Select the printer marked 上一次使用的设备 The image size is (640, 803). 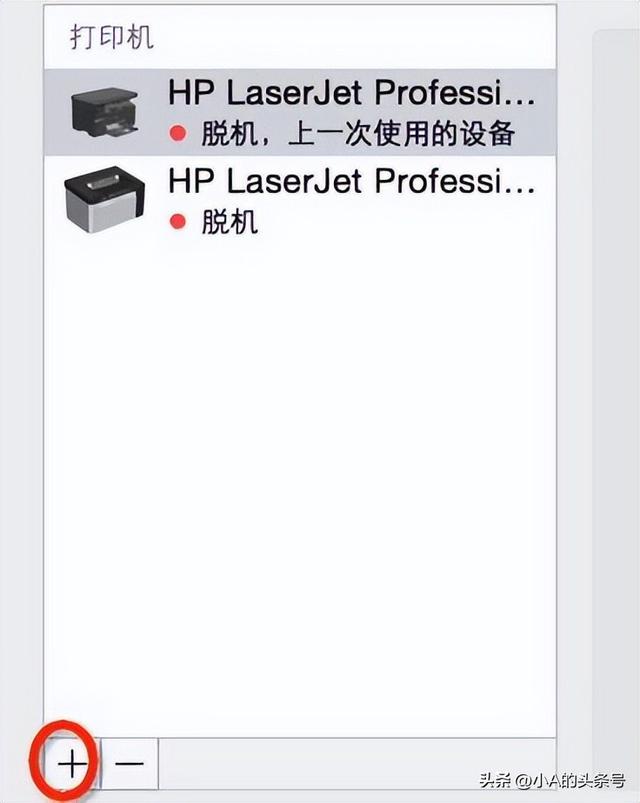click(x=300, y=111)
